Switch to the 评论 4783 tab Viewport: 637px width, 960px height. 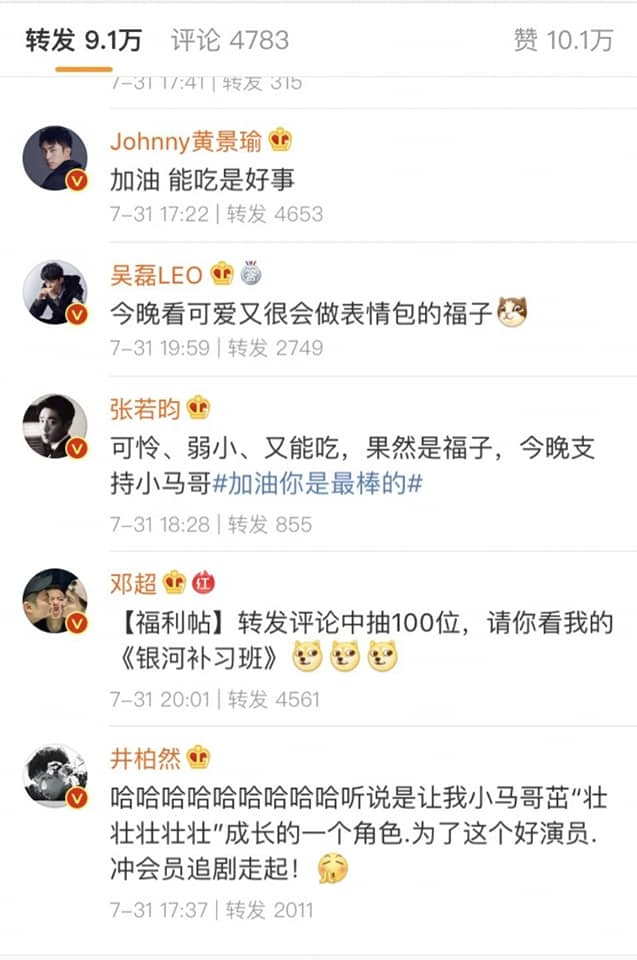229,40
